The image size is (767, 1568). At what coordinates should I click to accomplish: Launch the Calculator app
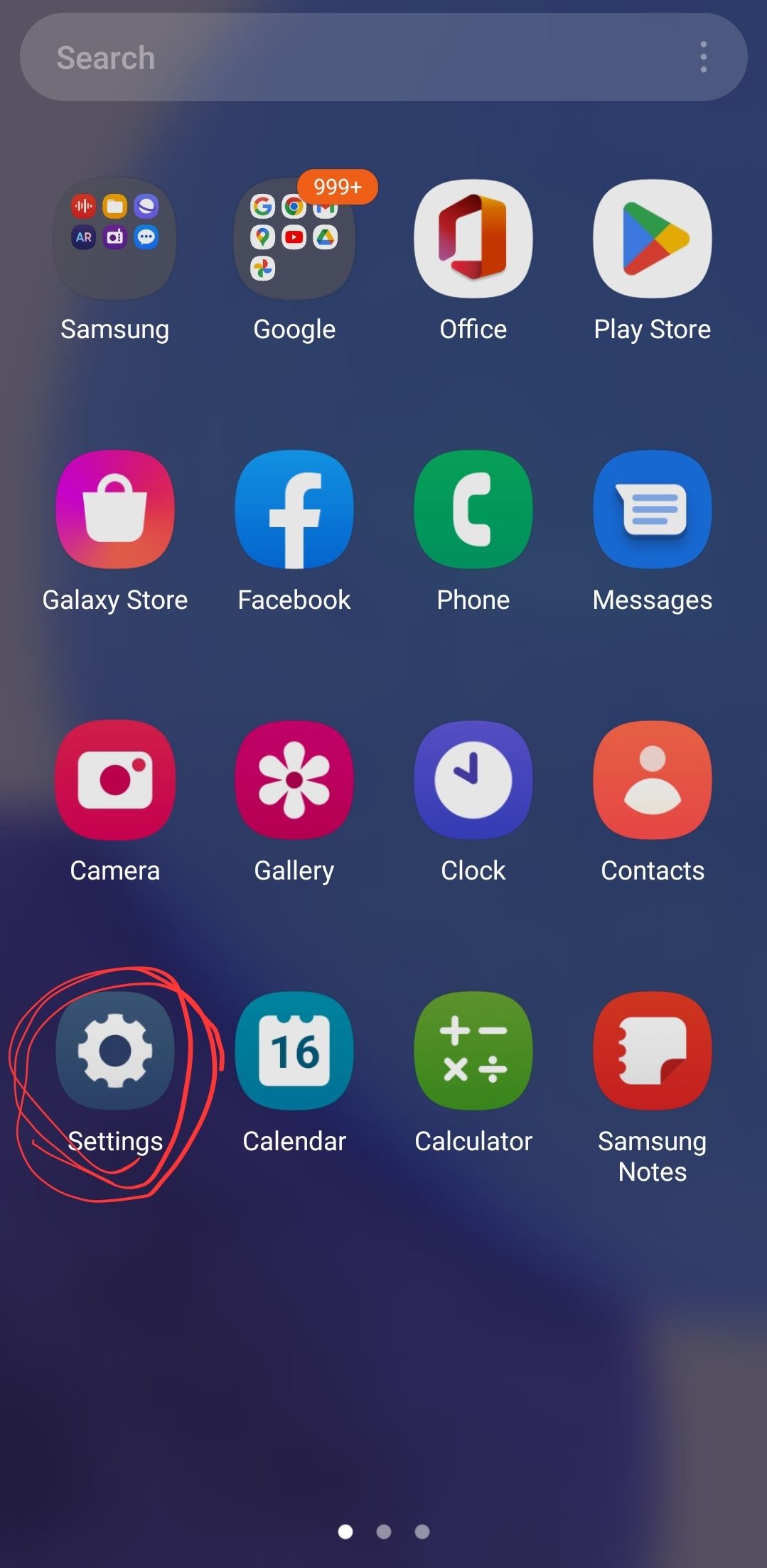tap(473, 1051)
